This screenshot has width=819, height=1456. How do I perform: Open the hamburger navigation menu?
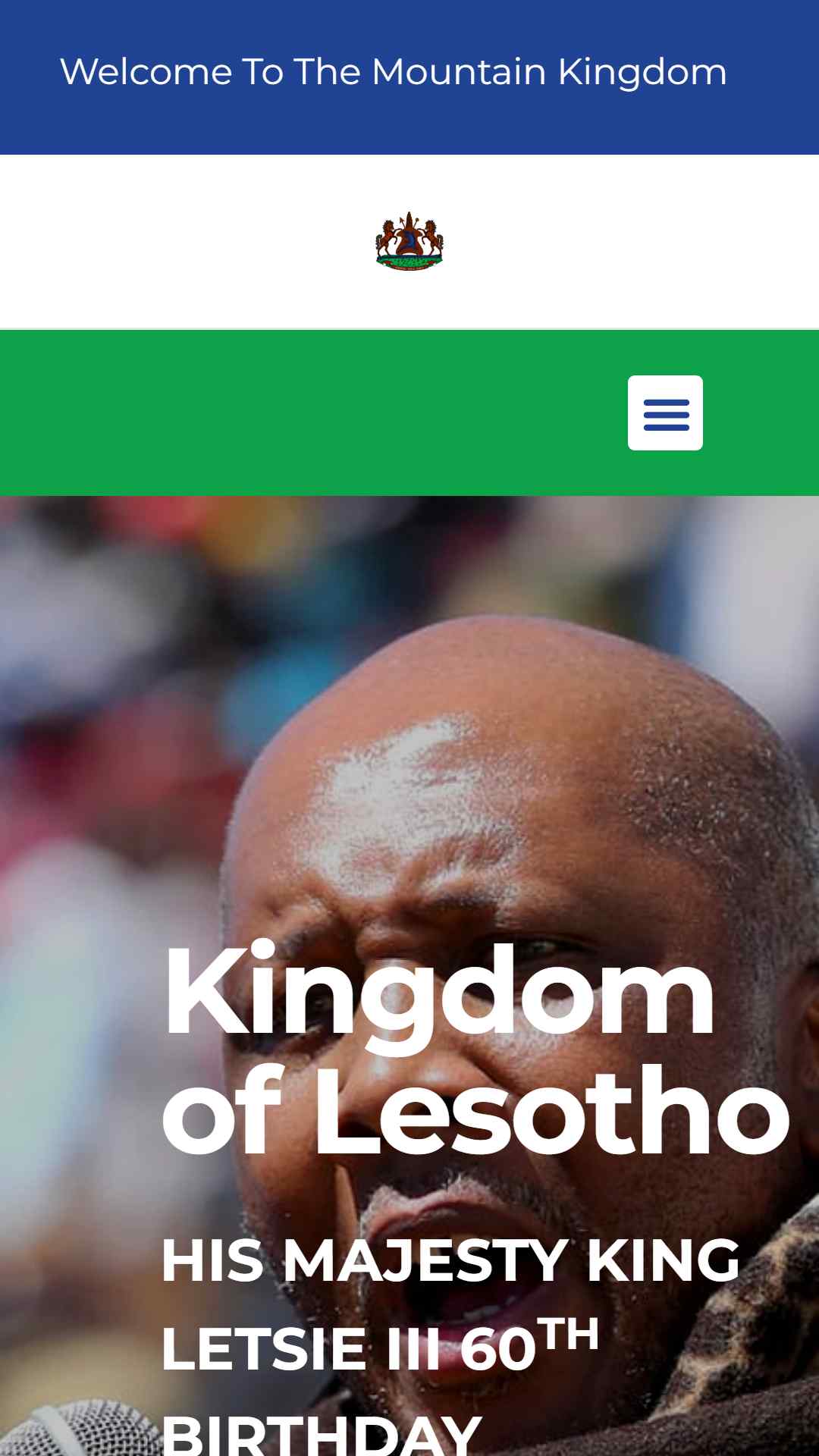point(665,413)
